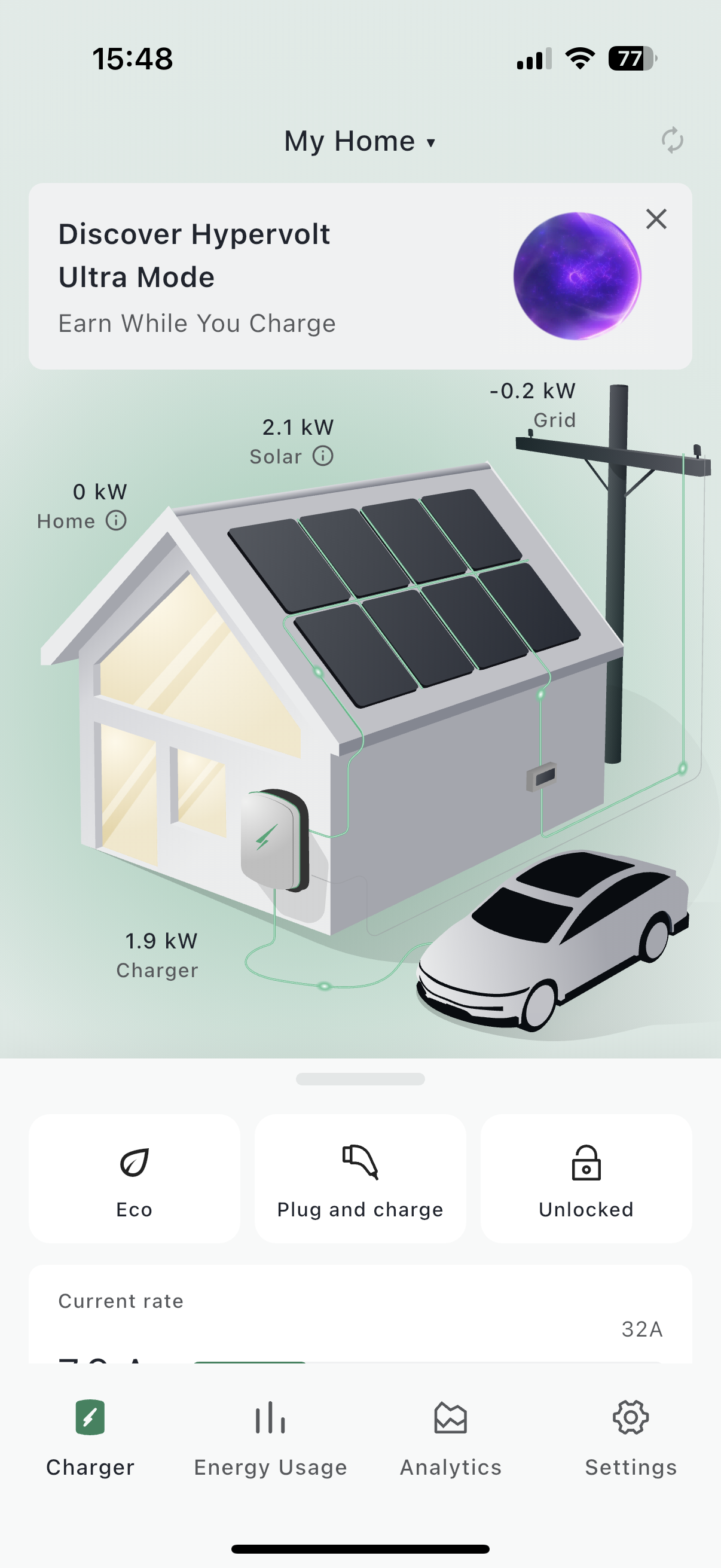The width and height of the screenshot is (721, 1568).
Task: Open the My Home location dropdown
Action: pos(359,141)
